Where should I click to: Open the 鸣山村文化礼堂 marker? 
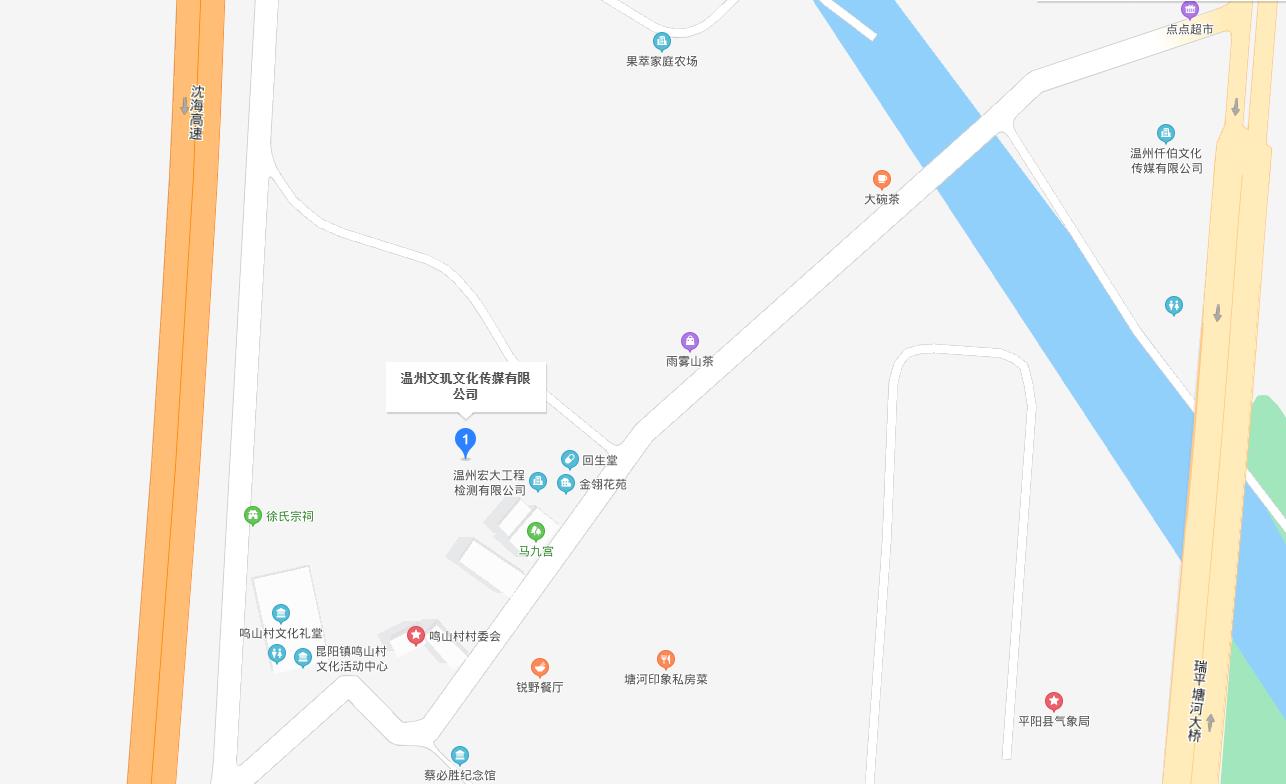(281, 614)
